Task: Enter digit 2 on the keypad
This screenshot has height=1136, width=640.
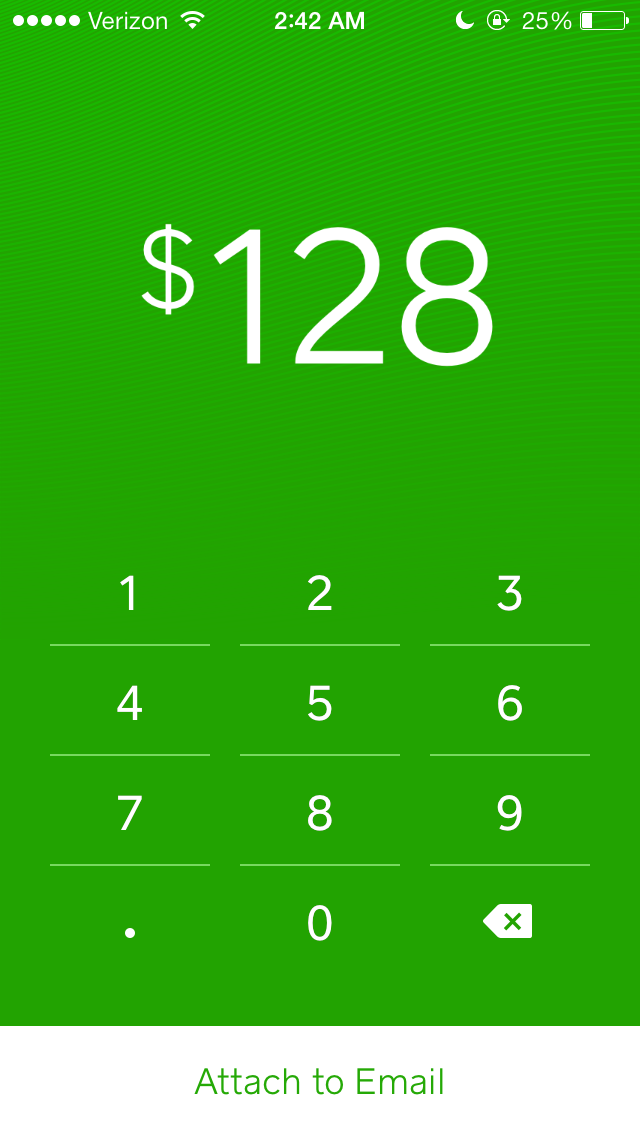Action: click(320, 594)
